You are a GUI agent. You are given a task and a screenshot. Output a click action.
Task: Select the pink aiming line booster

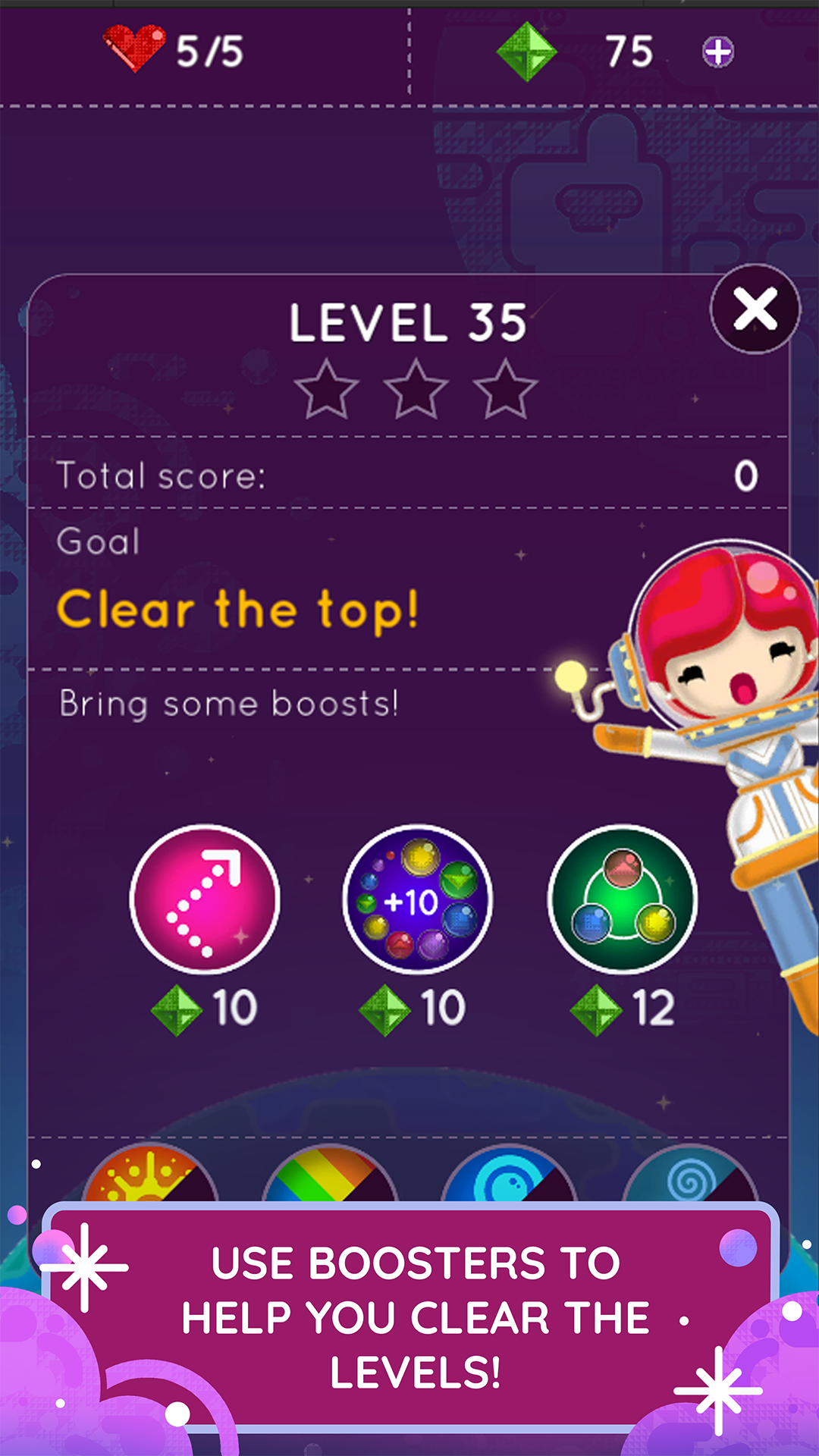coord(205,899)
